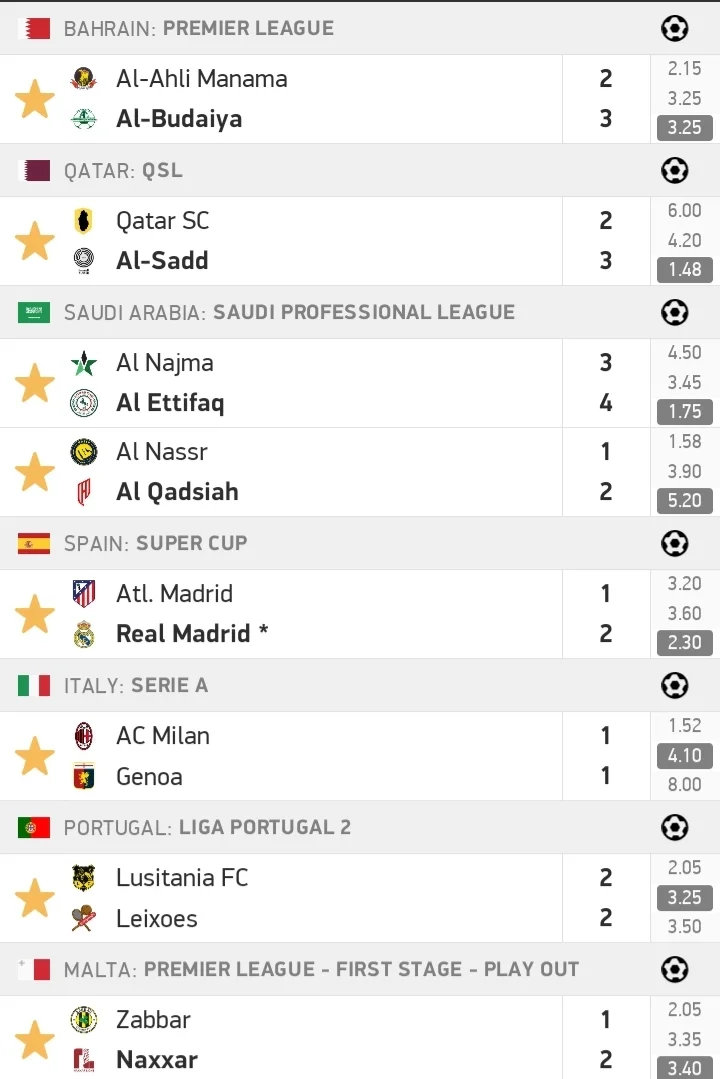Image resolution: width=720 pixels, height=1079 pixels.
Task: Select the Genoa club crest
Action: point(84,776)
